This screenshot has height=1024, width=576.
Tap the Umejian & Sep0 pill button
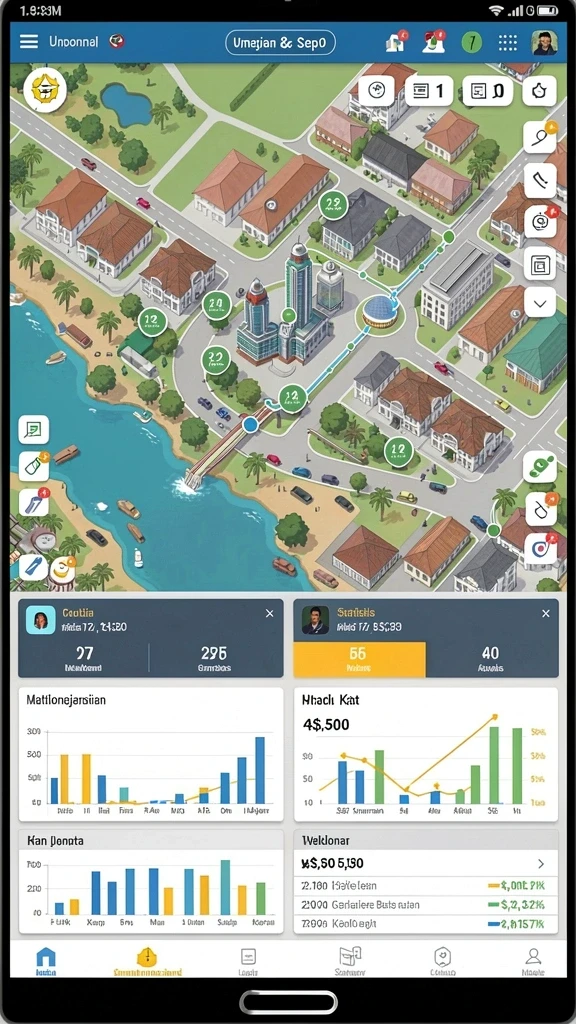click(280, 42)
